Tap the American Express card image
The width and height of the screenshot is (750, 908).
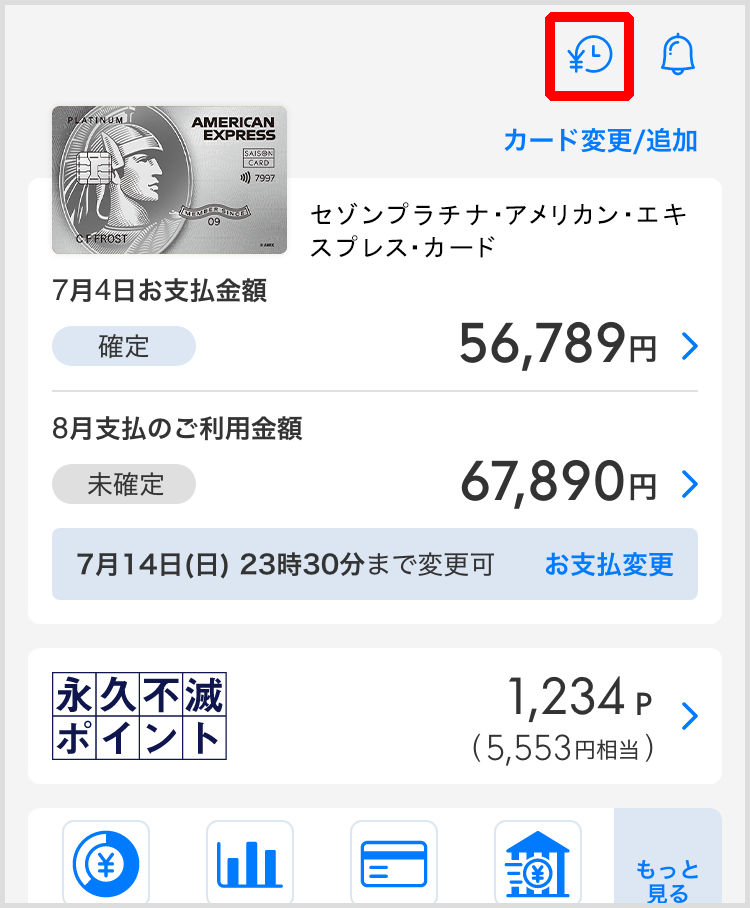click(169, 180)
